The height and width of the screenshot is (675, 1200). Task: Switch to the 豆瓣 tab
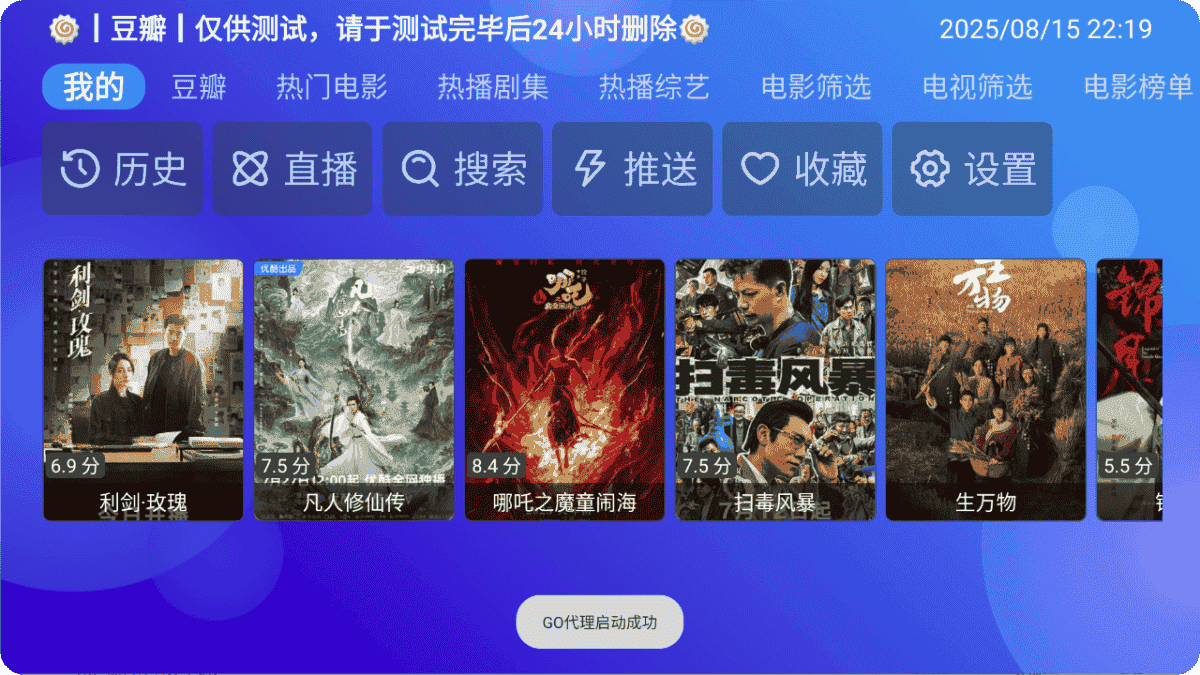199,87
